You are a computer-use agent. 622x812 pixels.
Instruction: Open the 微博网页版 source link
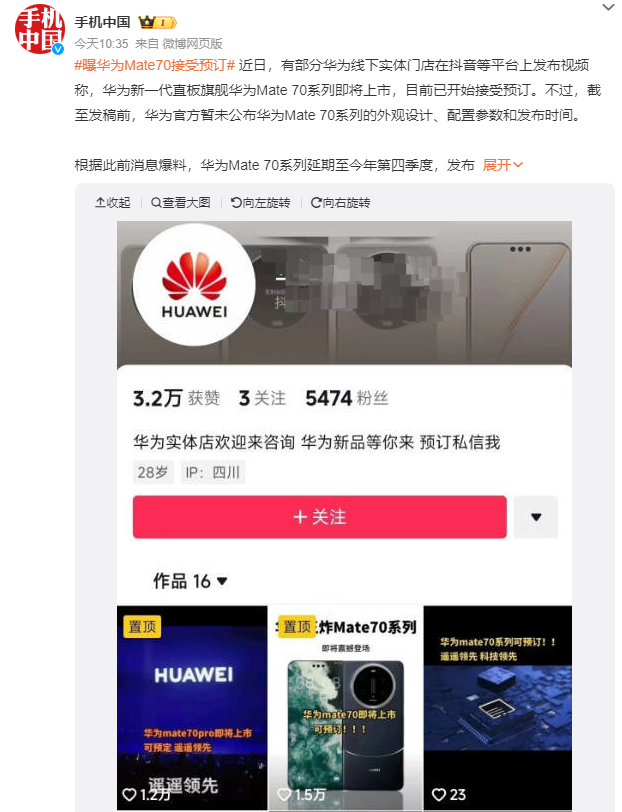click(x=193, y=43)
